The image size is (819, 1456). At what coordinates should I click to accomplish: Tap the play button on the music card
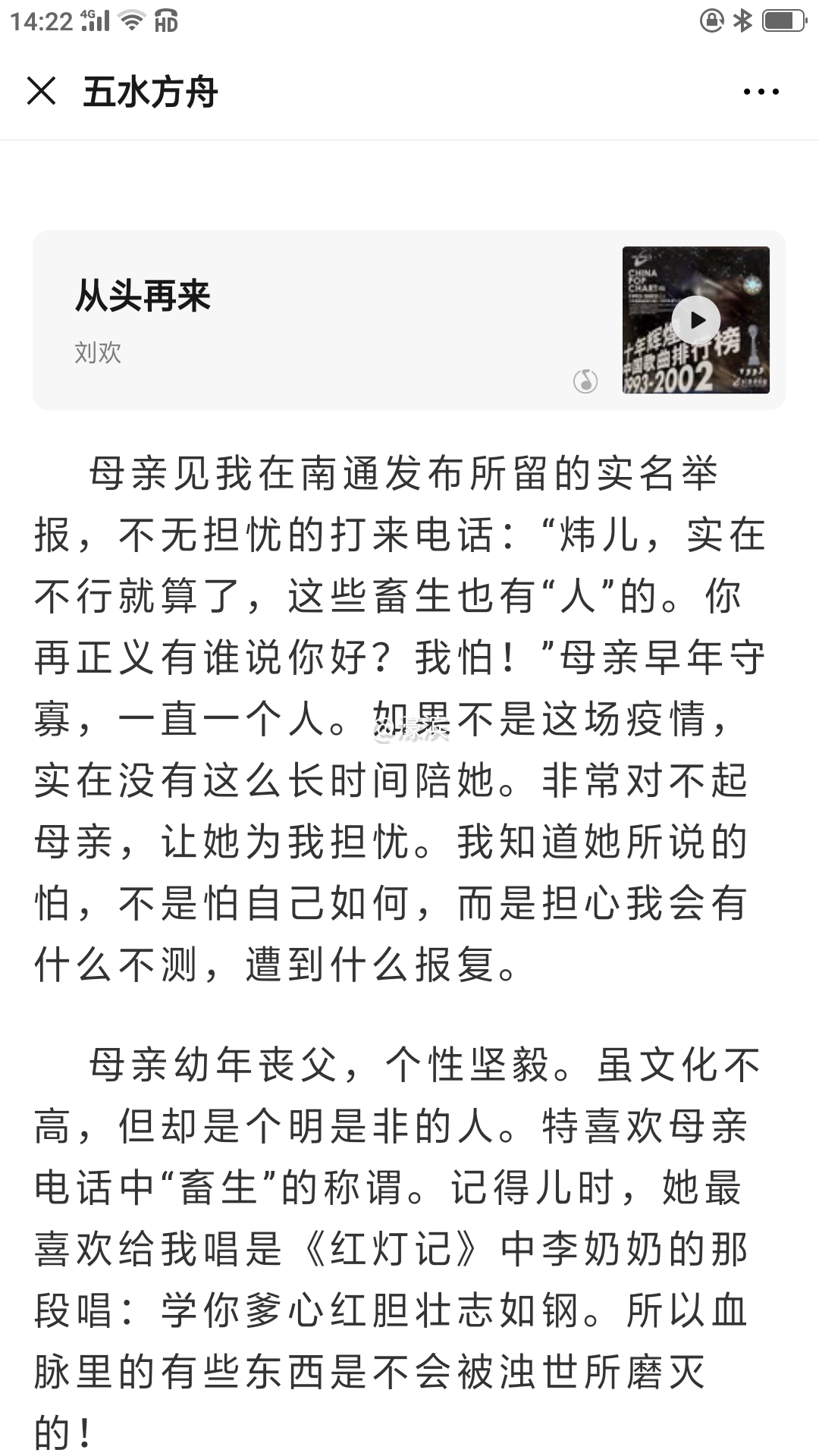pyautogui.click(x=698, y=319)
